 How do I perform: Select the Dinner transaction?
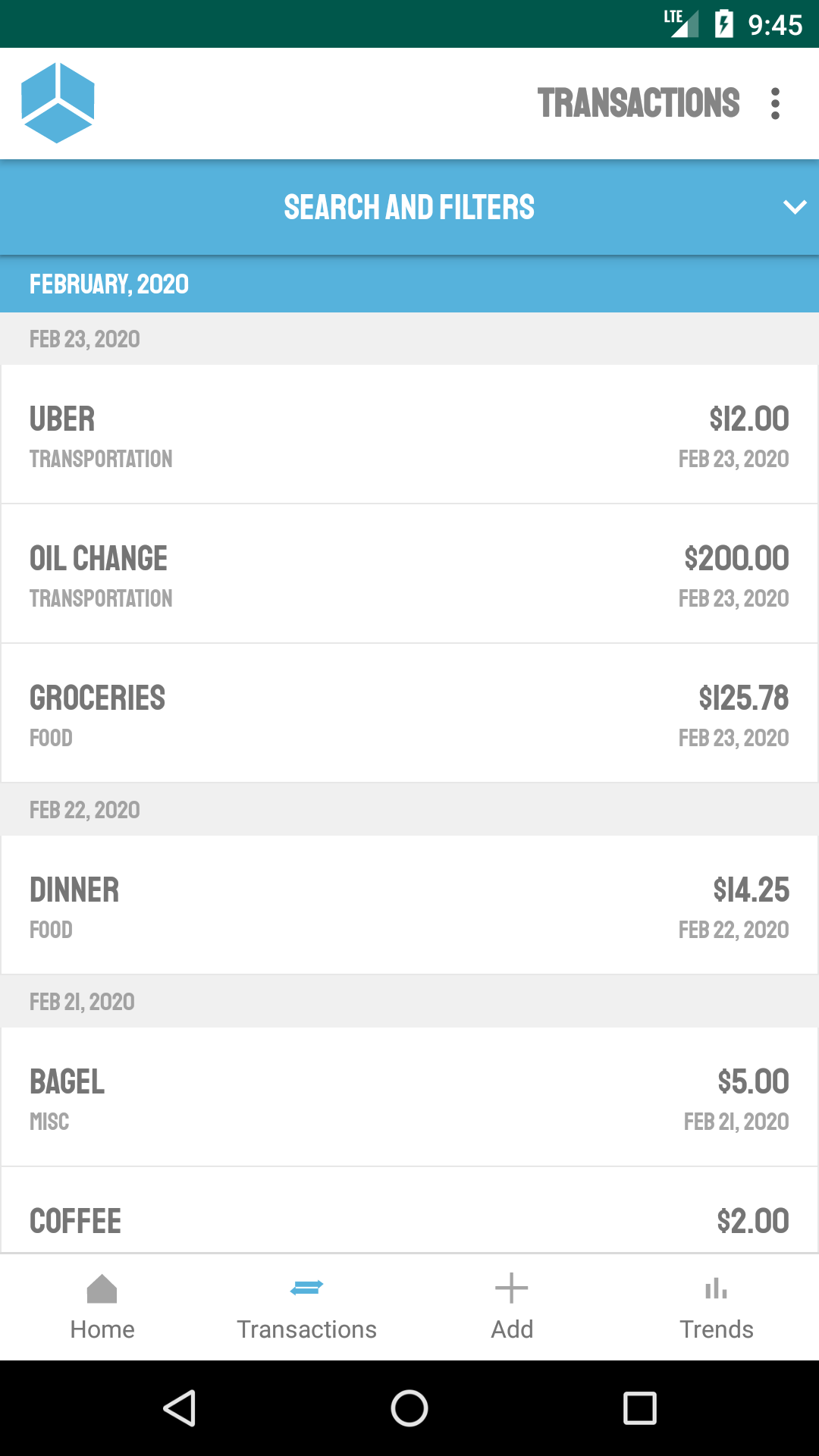[x=409, y=905]
